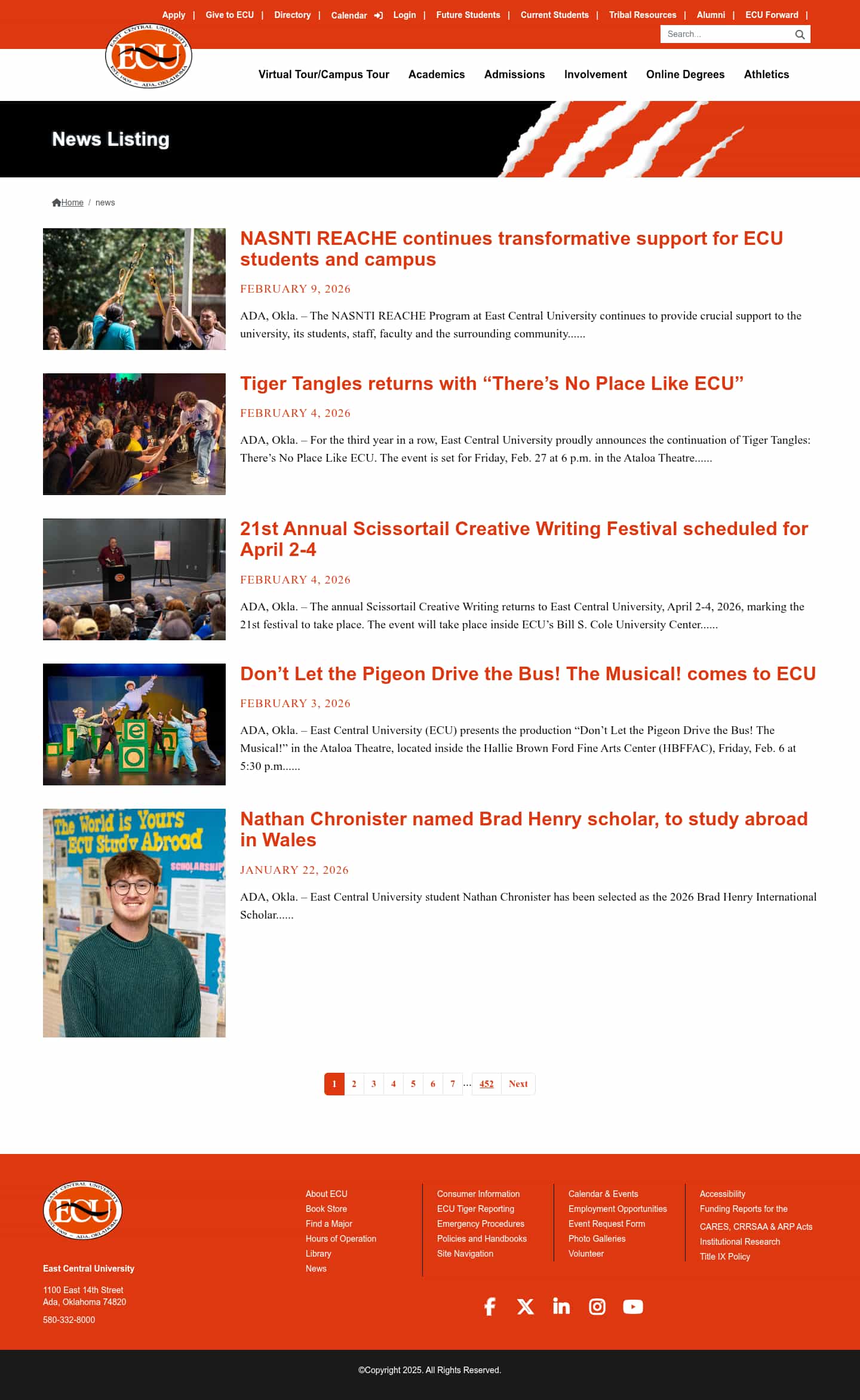Open the Virtual Tour/Campus Tour page
The width and height of the screenshot is (860, 1400).
[323, 75]
